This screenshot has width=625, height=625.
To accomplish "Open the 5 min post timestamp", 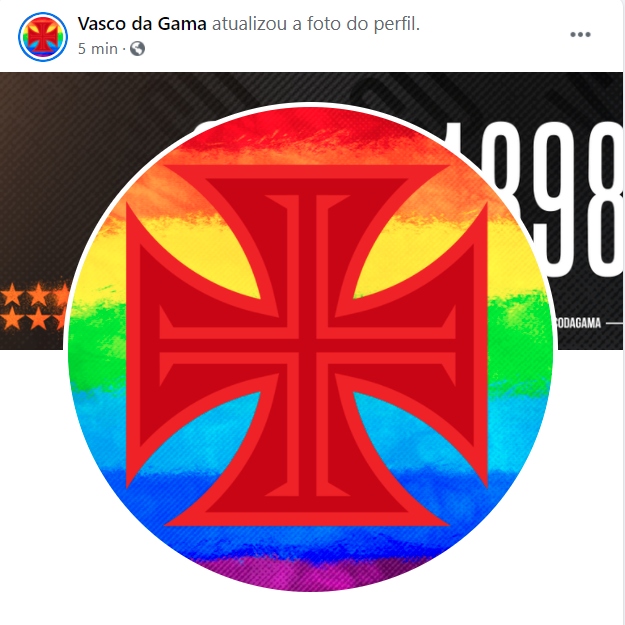I will pyautogui.click(x=98, y=47).
